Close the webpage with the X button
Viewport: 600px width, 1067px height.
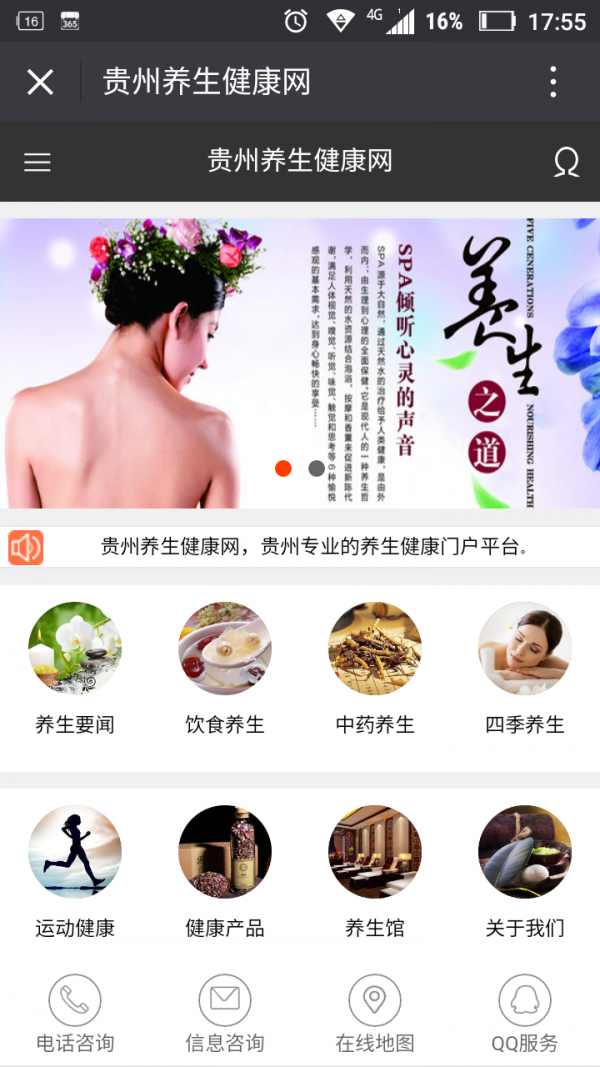pos(40,82)
